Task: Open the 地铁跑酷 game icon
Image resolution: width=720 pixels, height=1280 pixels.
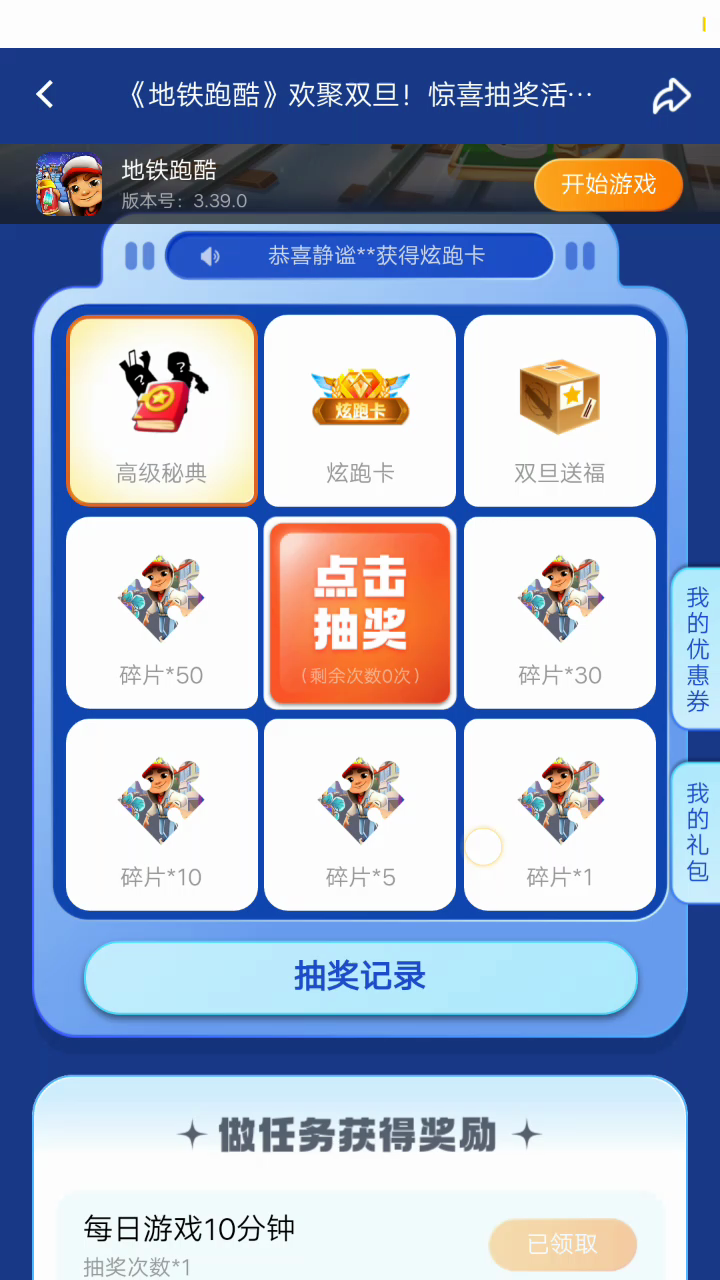Action: click(69, 185)
